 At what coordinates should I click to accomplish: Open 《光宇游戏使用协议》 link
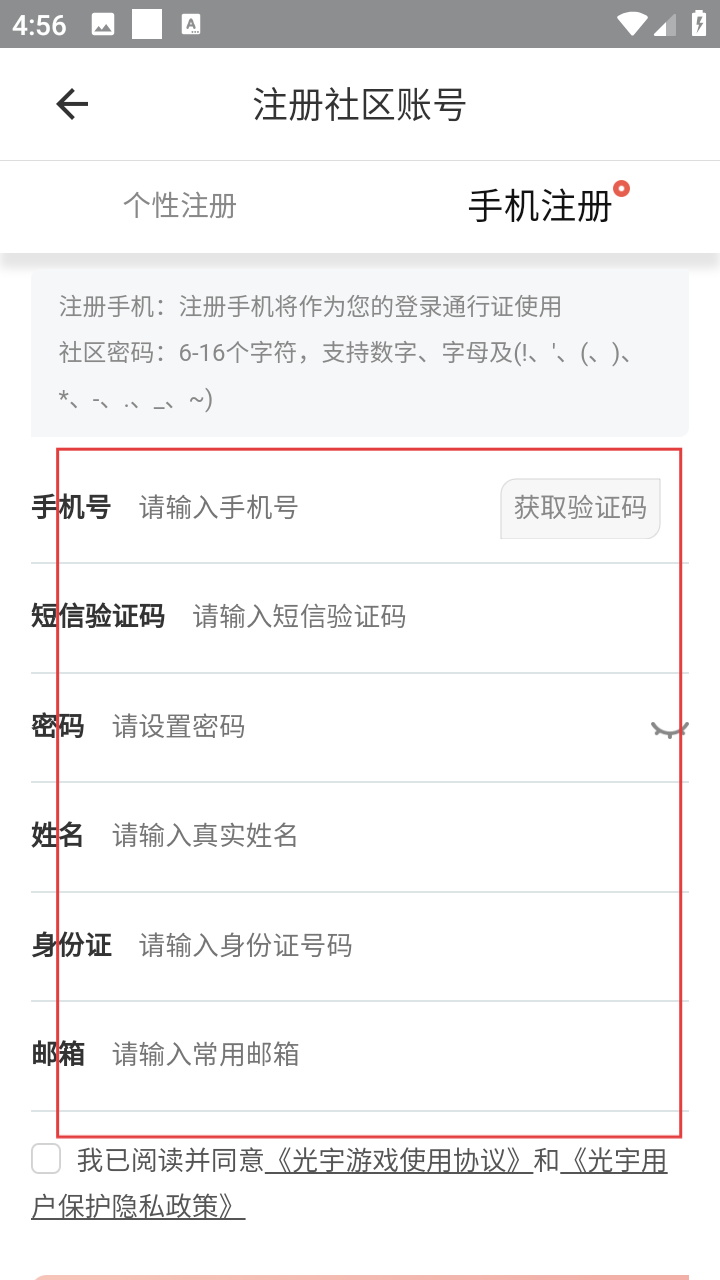click(x=398, y=1161)
